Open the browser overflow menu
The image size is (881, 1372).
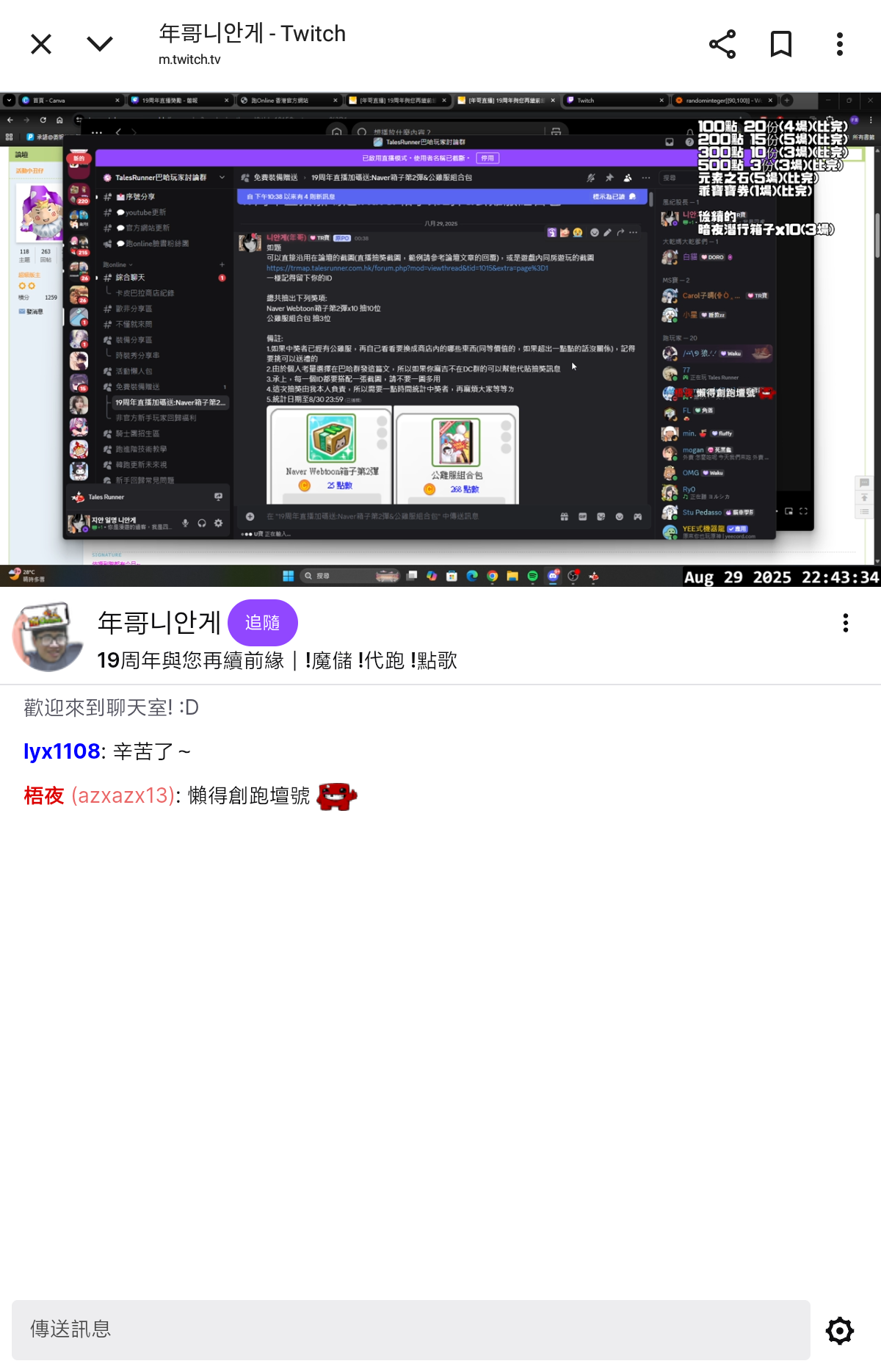pyautogui.click(x=840, y=44)
